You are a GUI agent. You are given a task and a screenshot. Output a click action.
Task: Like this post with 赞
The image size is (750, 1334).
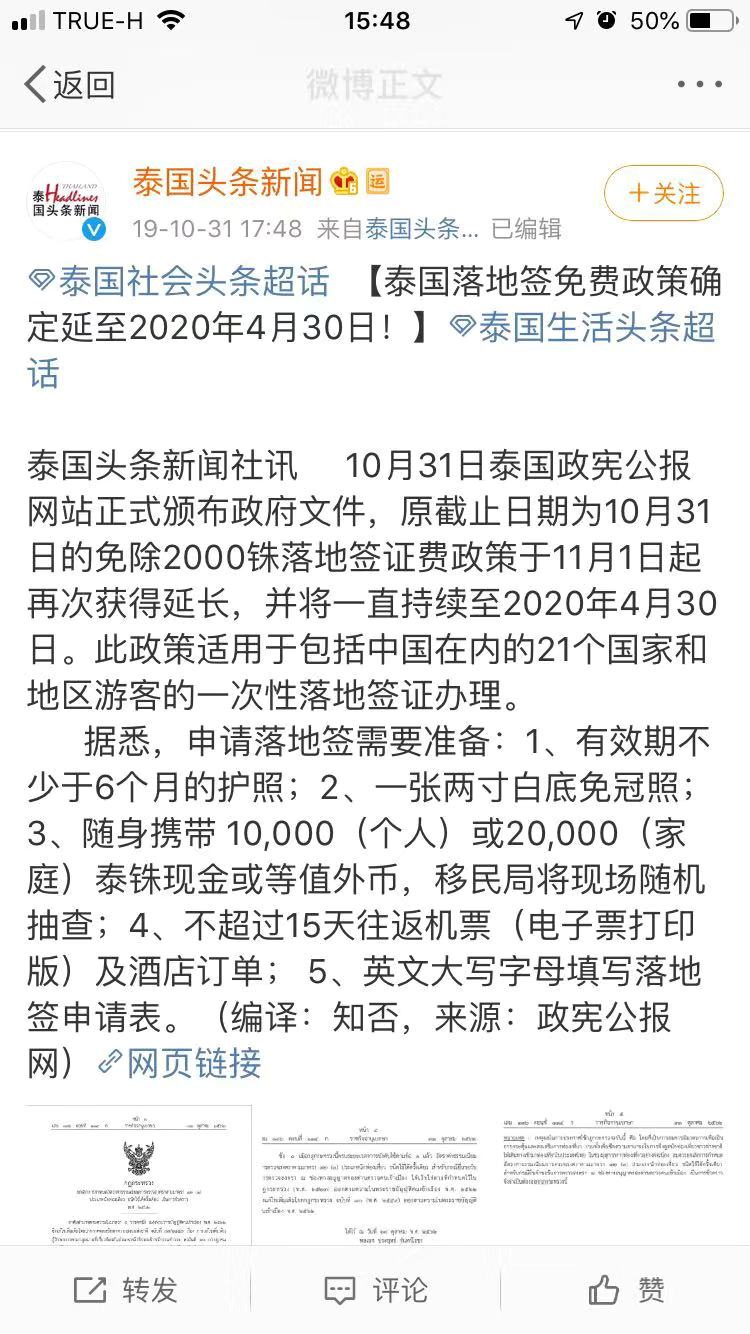tap(625, 1290)
